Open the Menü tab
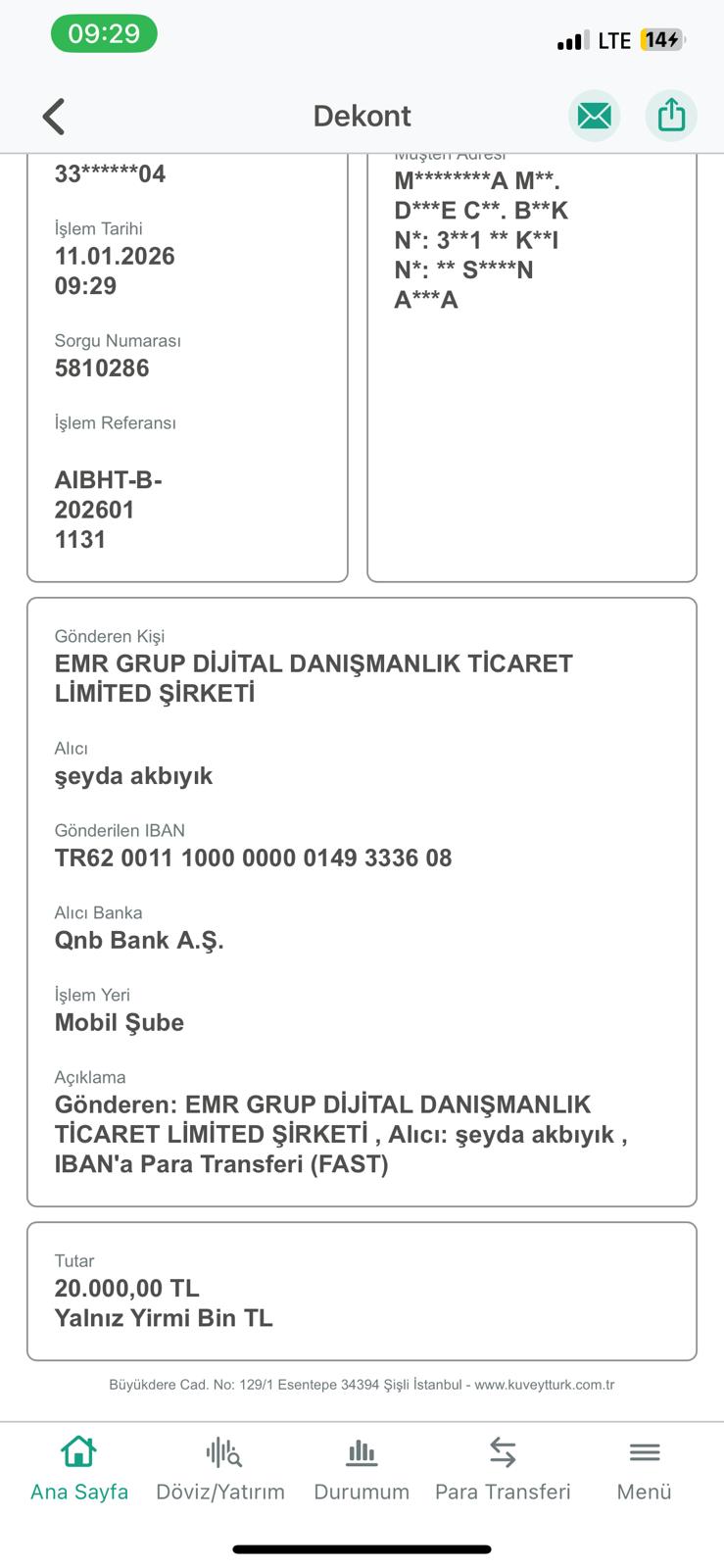The width and height of the screenshot is (724, 1568). point(644,1469)
